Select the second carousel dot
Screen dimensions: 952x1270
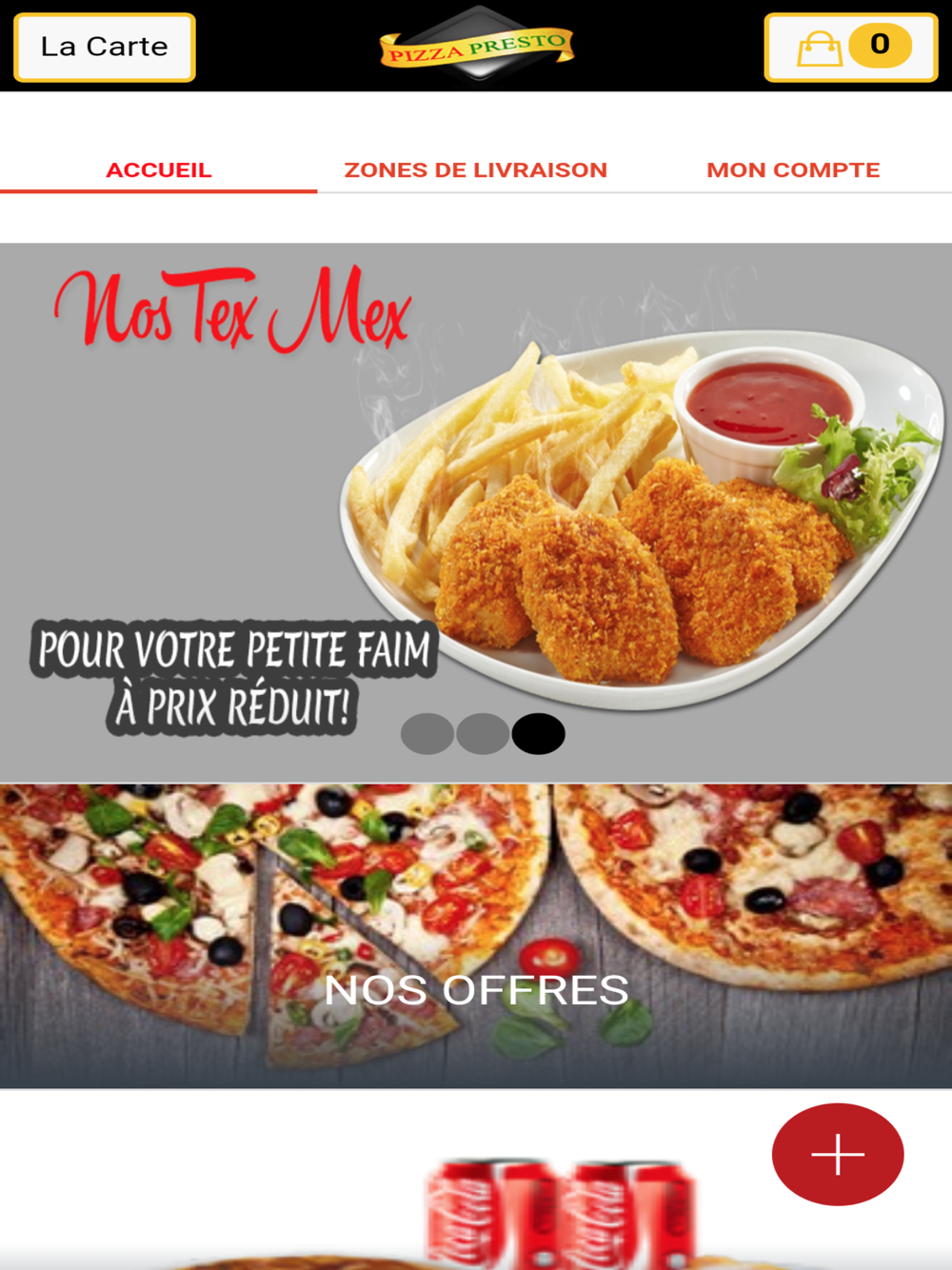click(x=483, y=734)
